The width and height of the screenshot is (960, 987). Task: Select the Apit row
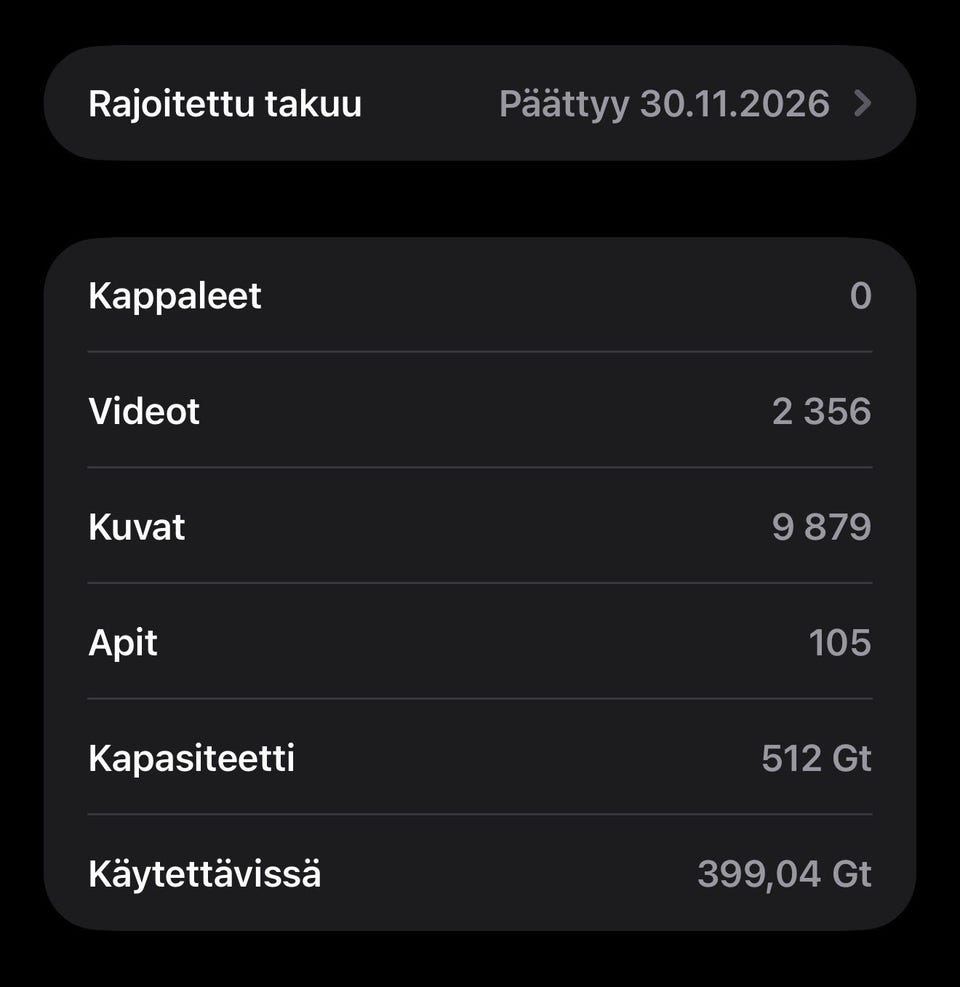480,643
